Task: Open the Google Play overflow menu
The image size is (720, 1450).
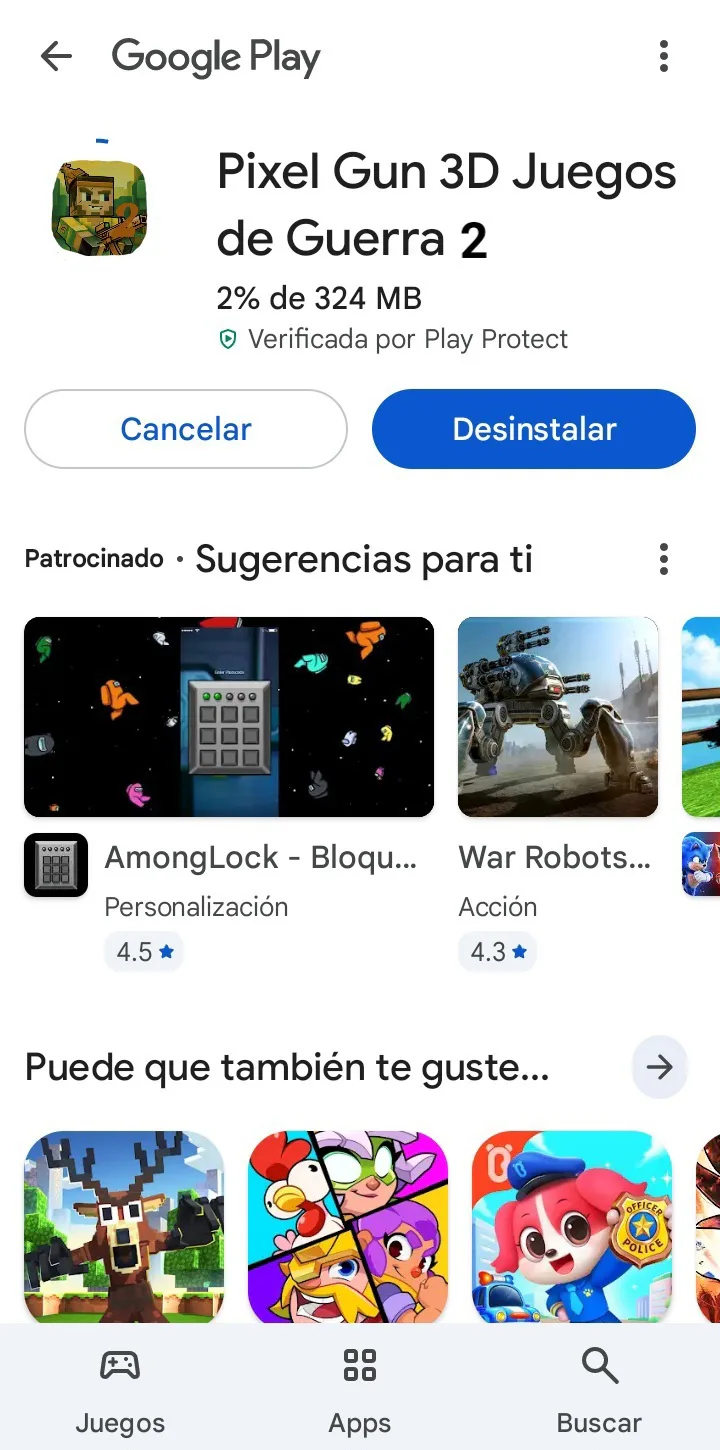Action: pyautogui.click(x=663, y=57)
